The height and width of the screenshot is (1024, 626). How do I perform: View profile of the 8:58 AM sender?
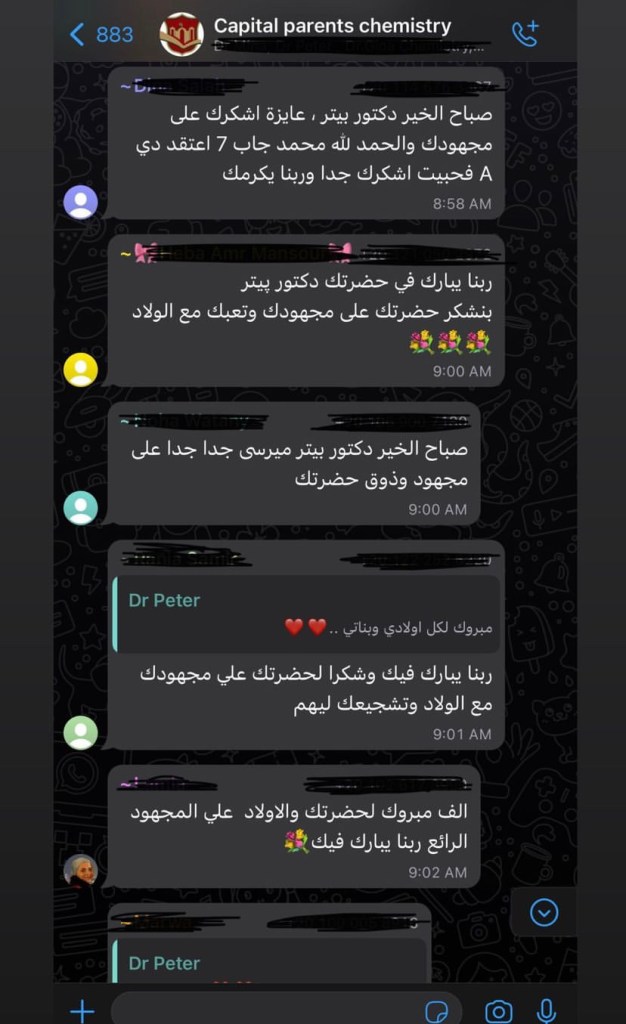[x=81, y=202]
